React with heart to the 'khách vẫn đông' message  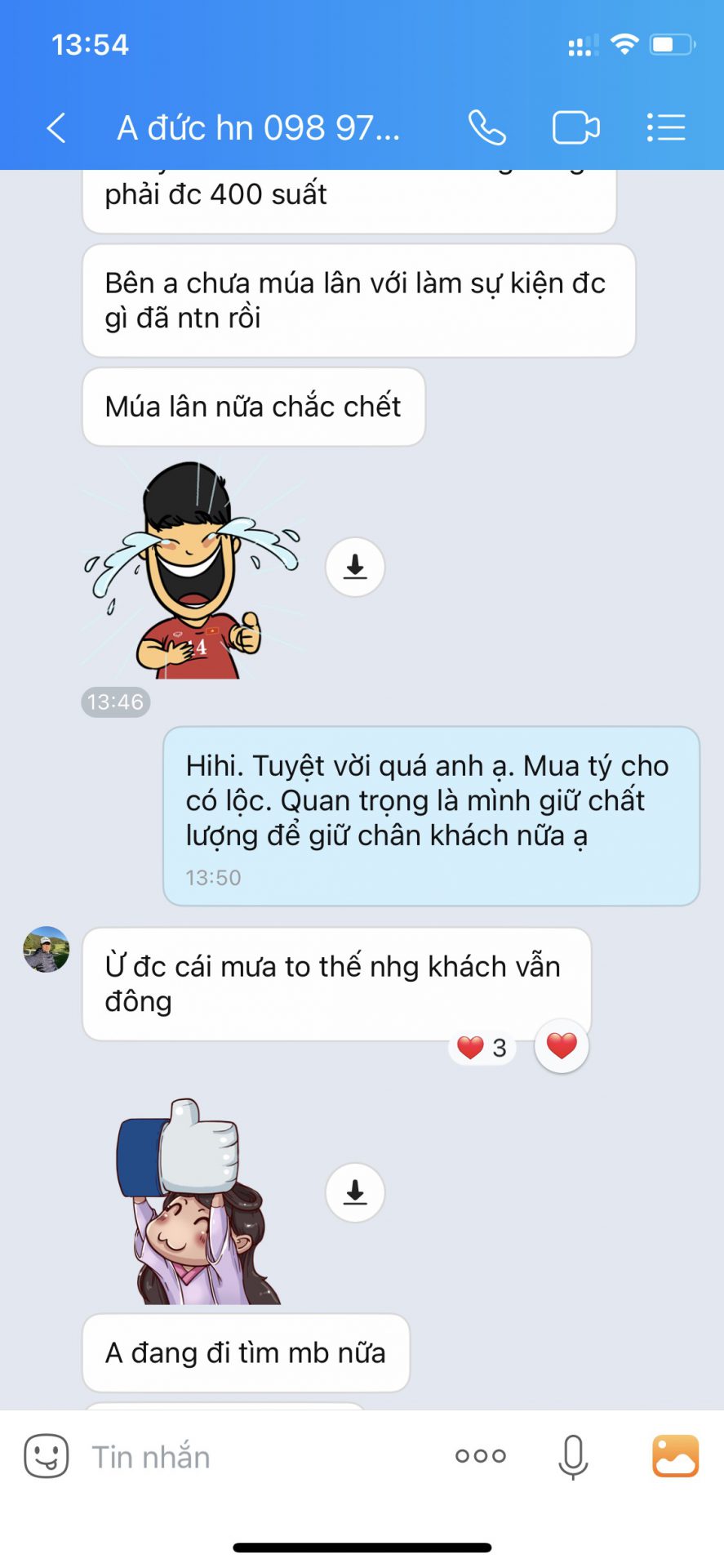click(x=562, y=1046)
